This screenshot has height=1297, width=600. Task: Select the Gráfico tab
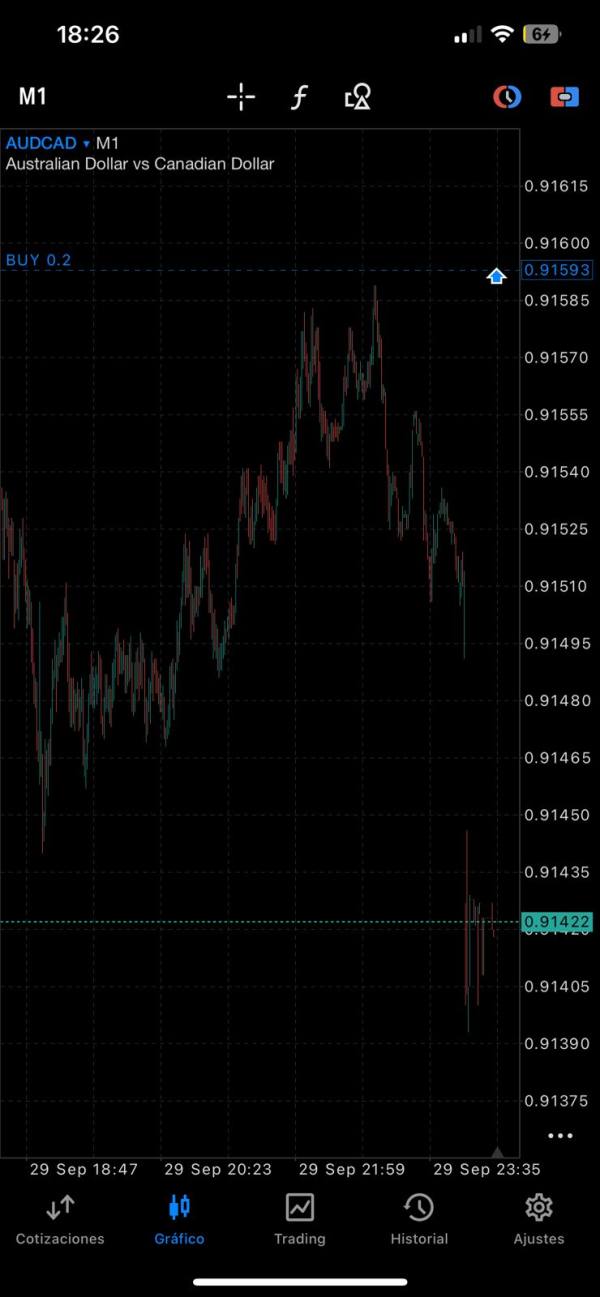179,1220
